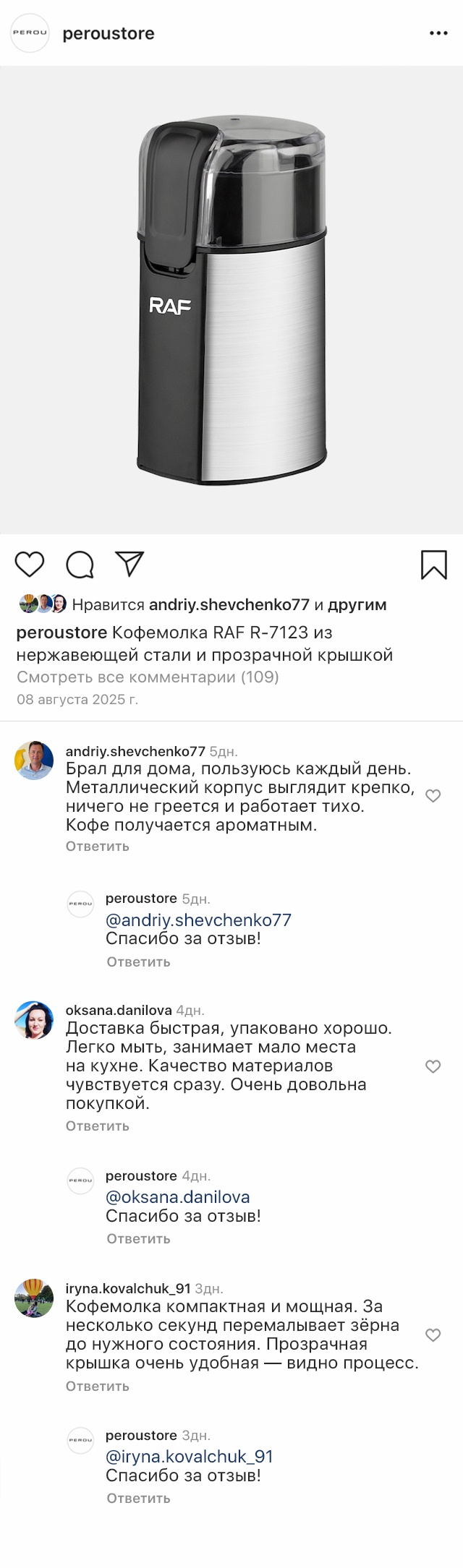This screenshot has height=1568, width=463.
Task: Like the peroustore post
Action: (x=30, y=564)
